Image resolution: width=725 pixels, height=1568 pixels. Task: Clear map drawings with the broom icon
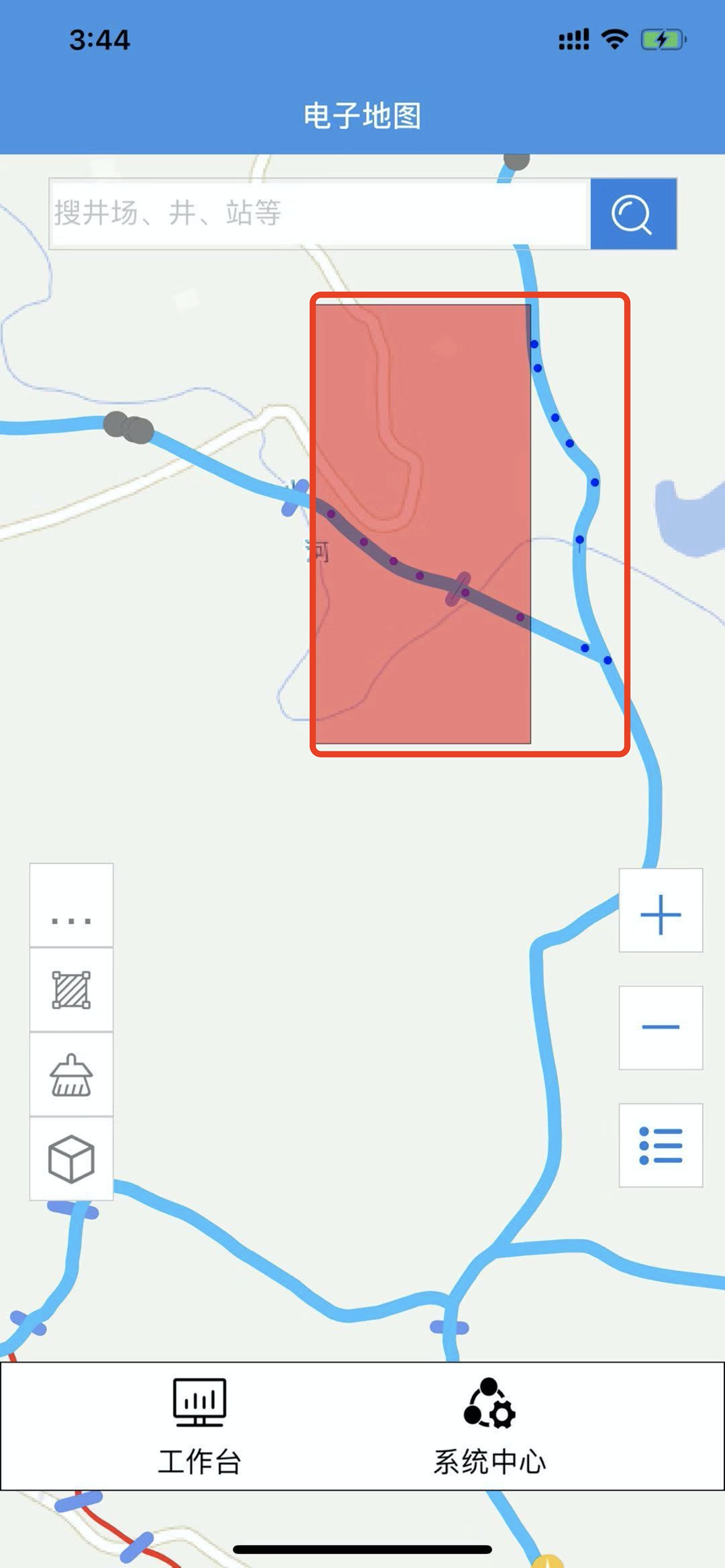point(71,1074)
